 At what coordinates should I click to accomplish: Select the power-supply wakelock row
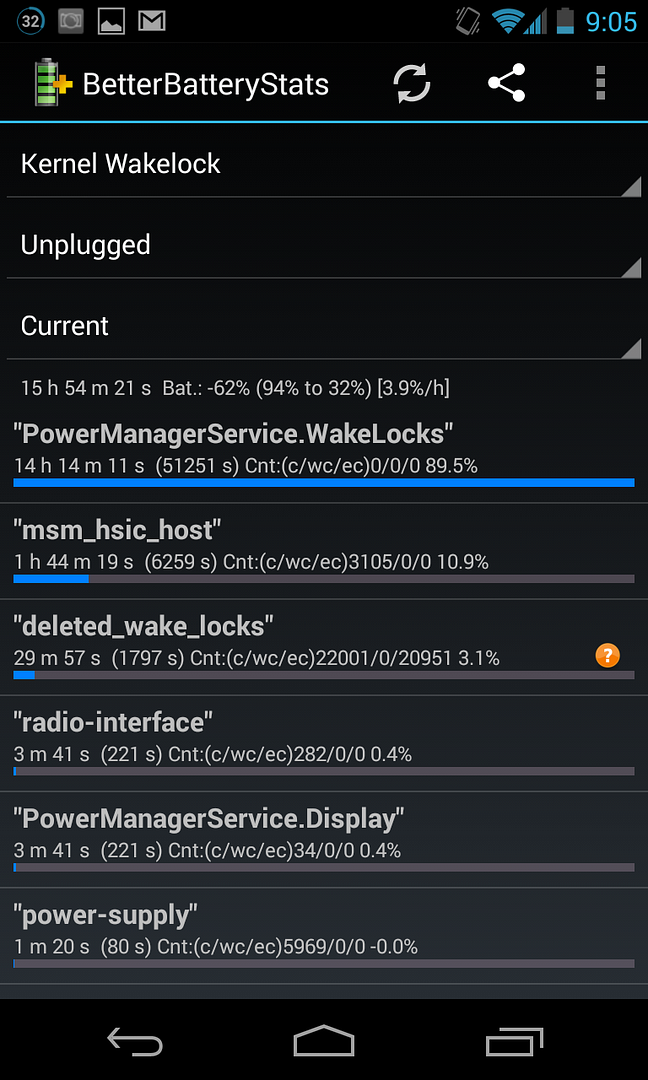click(324, 934)
